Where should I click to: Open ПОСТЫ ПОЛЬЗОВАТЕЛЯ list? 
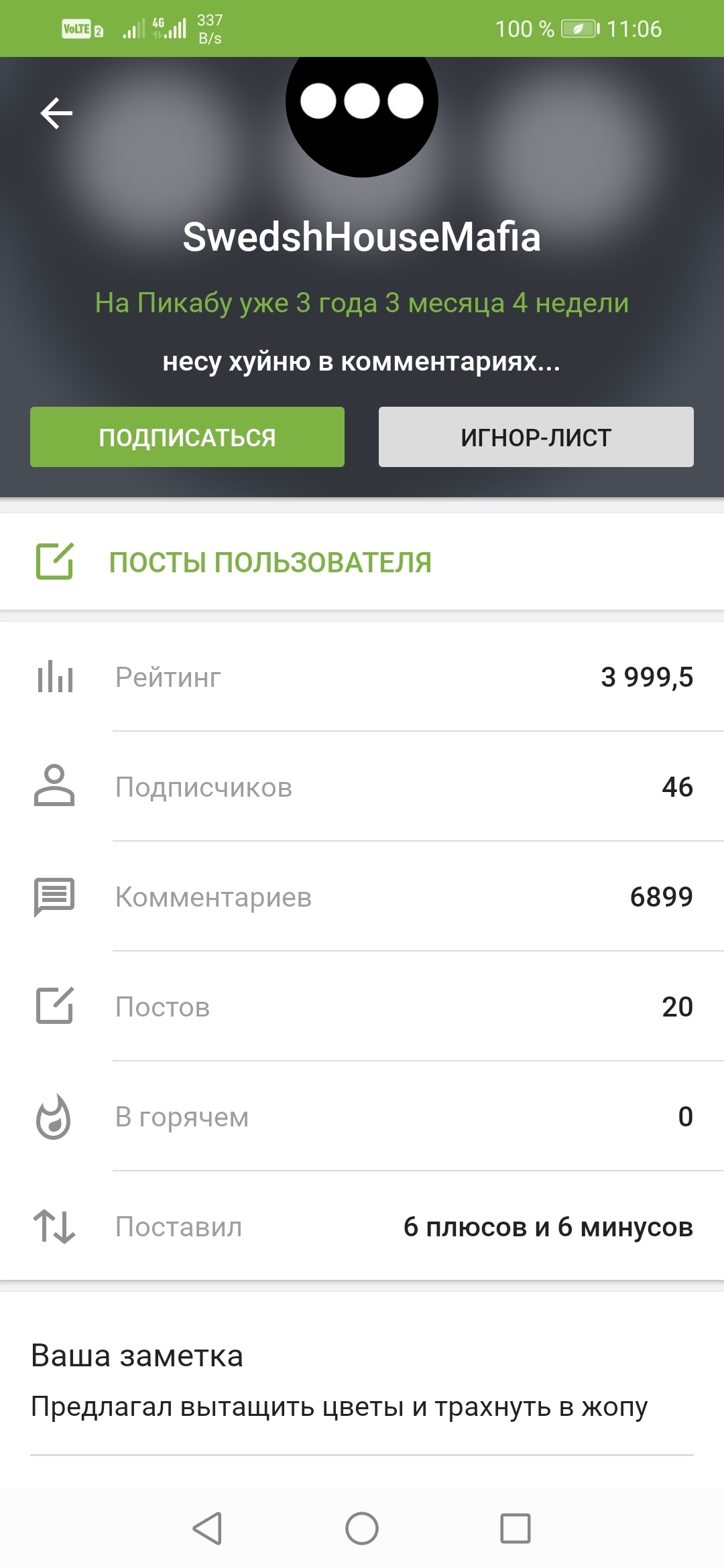[x=269, y=562]
